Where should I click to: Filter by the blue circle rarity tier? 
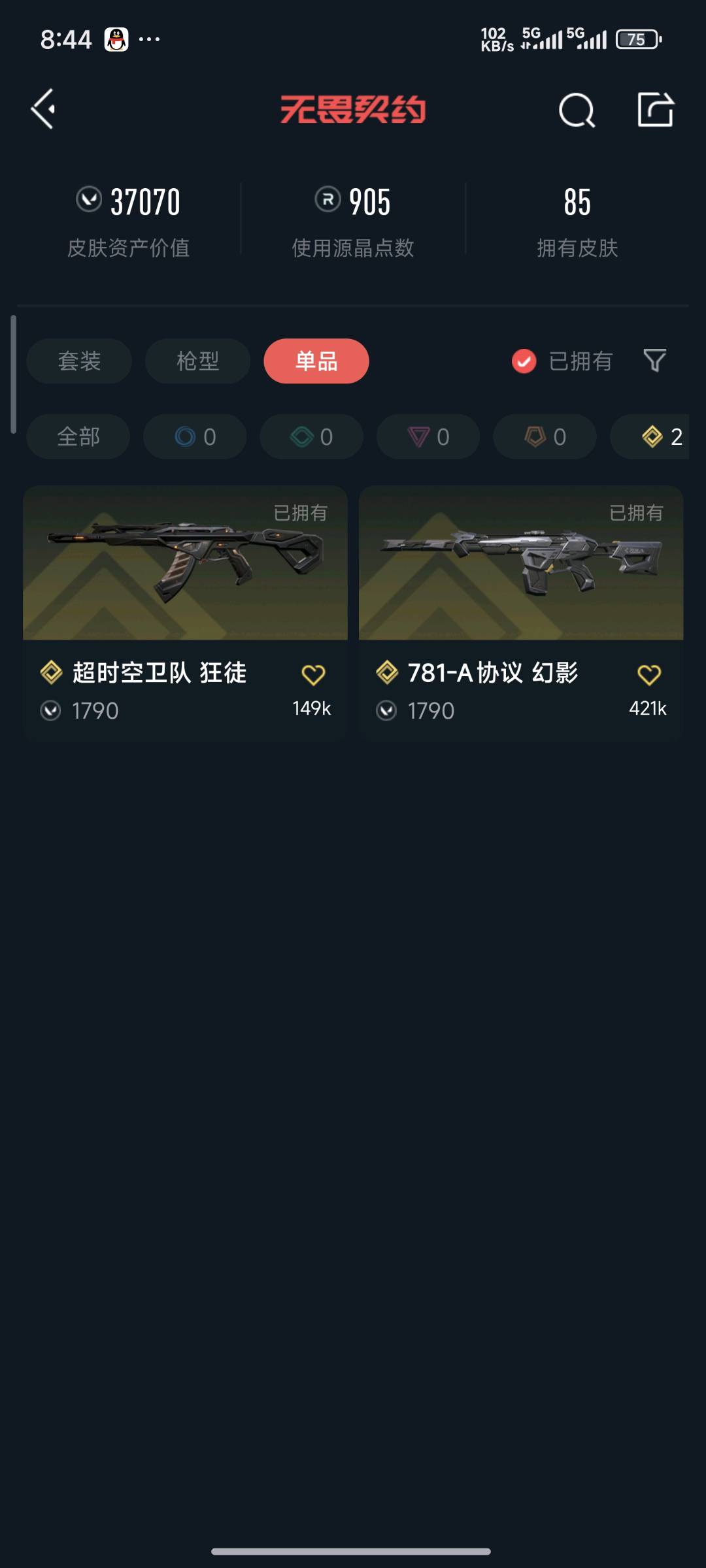point(195,436)
